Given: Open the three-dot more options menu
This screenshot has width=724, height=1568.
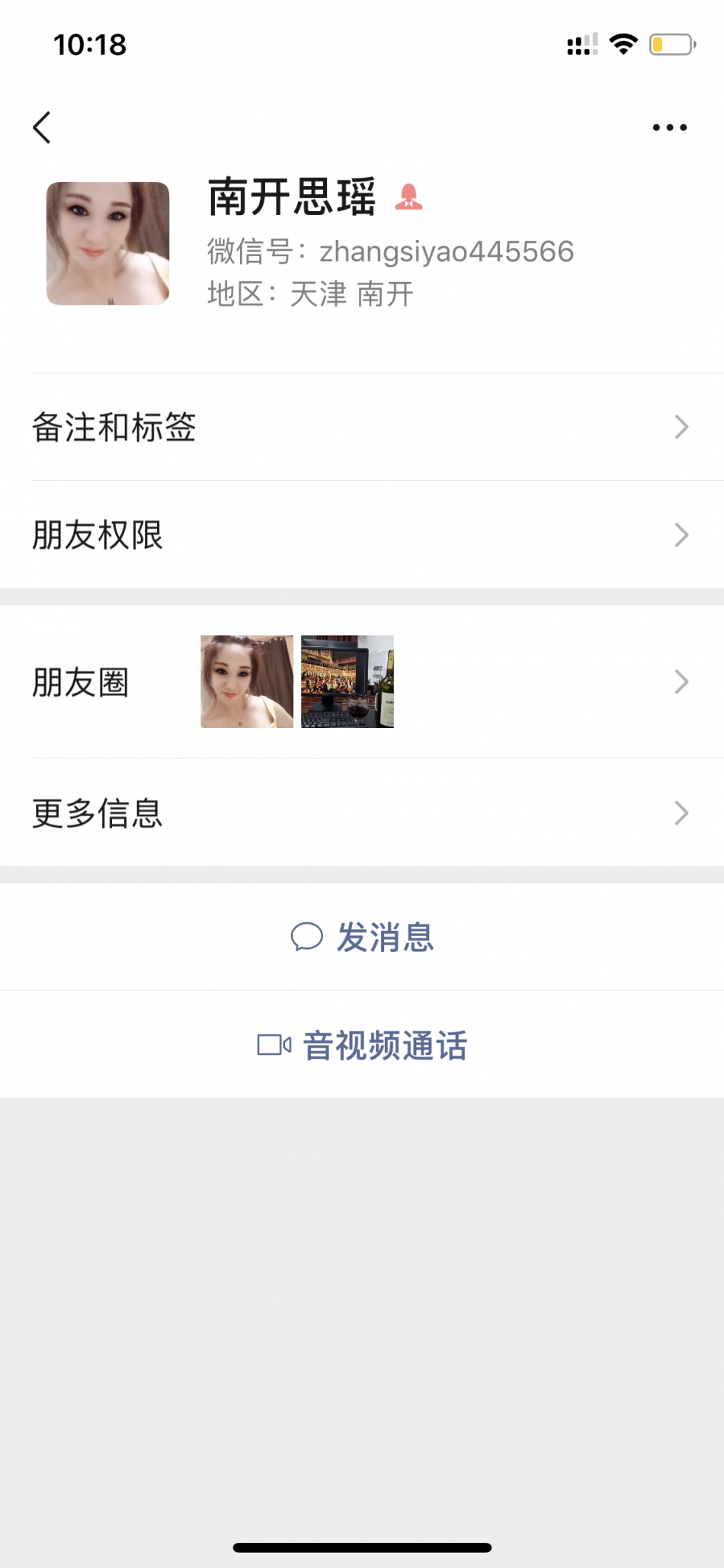Looking at the screenshot, I should coord(669,127).
